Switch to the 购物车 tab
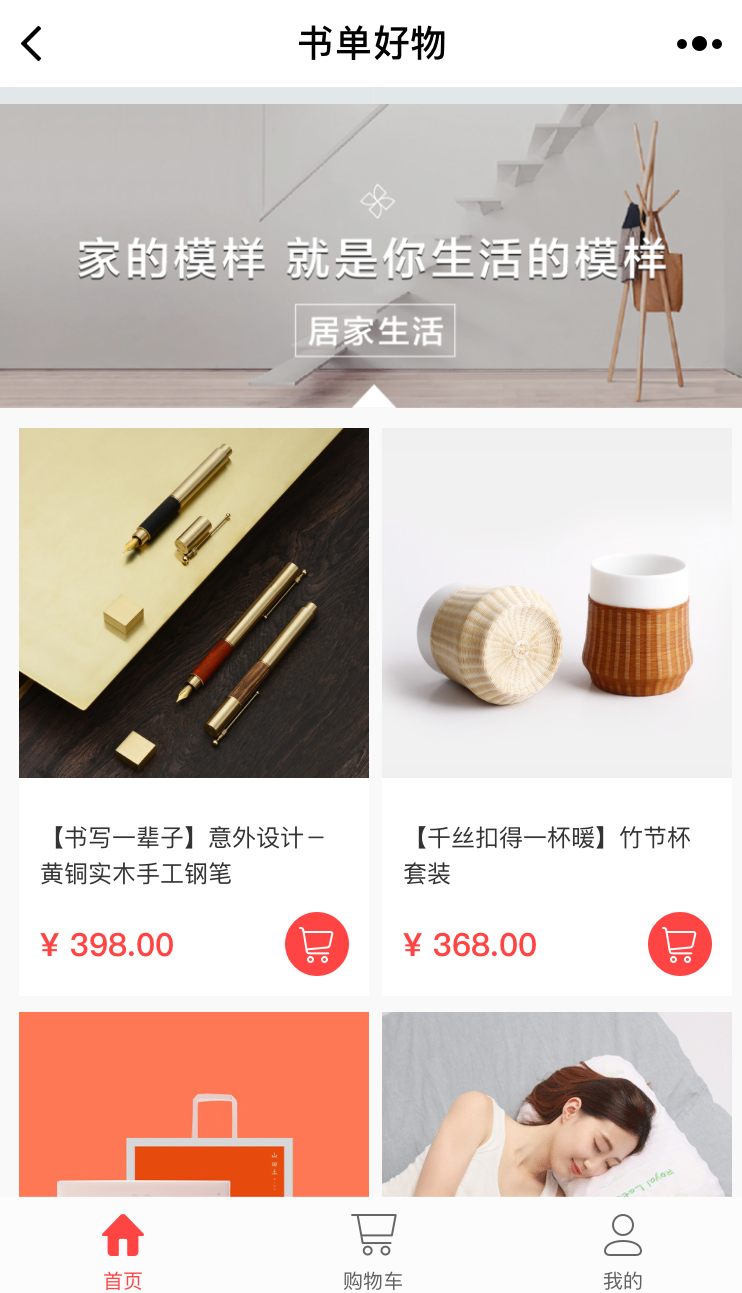 pos(373,1250)
